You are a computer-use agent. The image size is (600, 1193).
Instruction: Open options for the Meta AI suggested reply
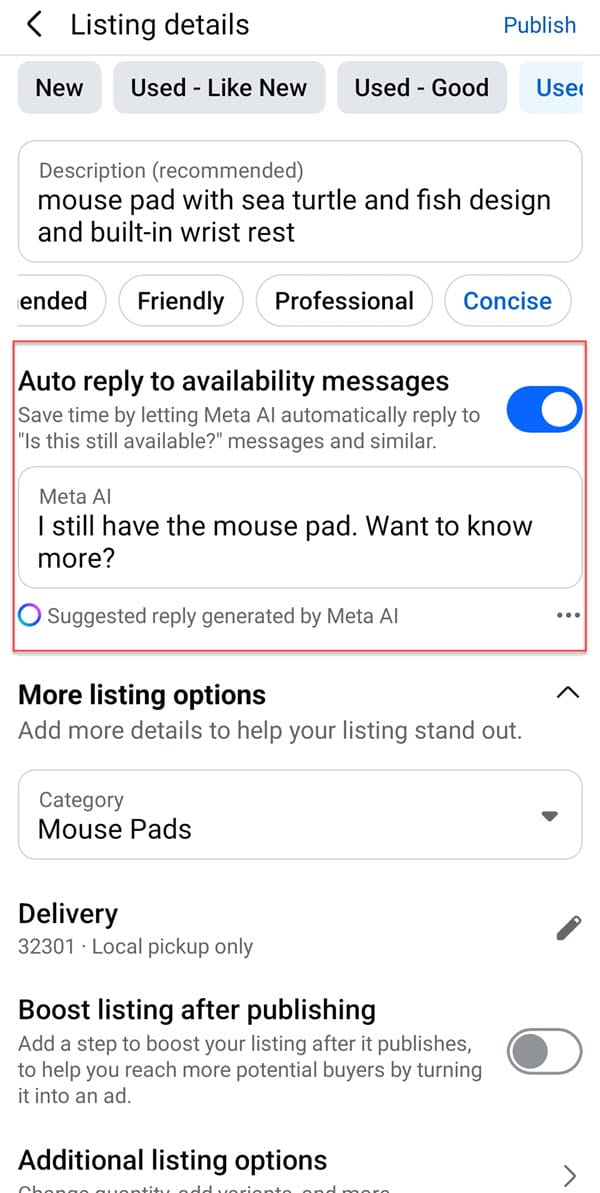pyautogui.click(x=568, y=616)
